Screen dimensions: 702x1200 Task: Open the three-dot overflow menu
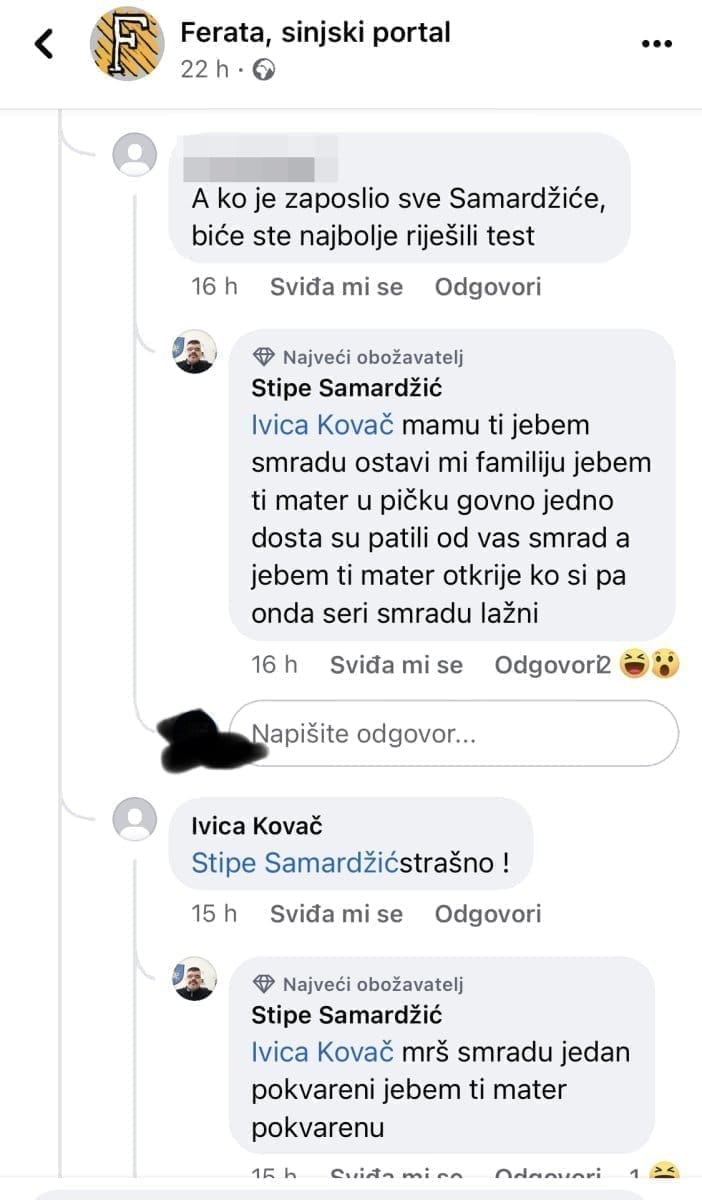656,45
